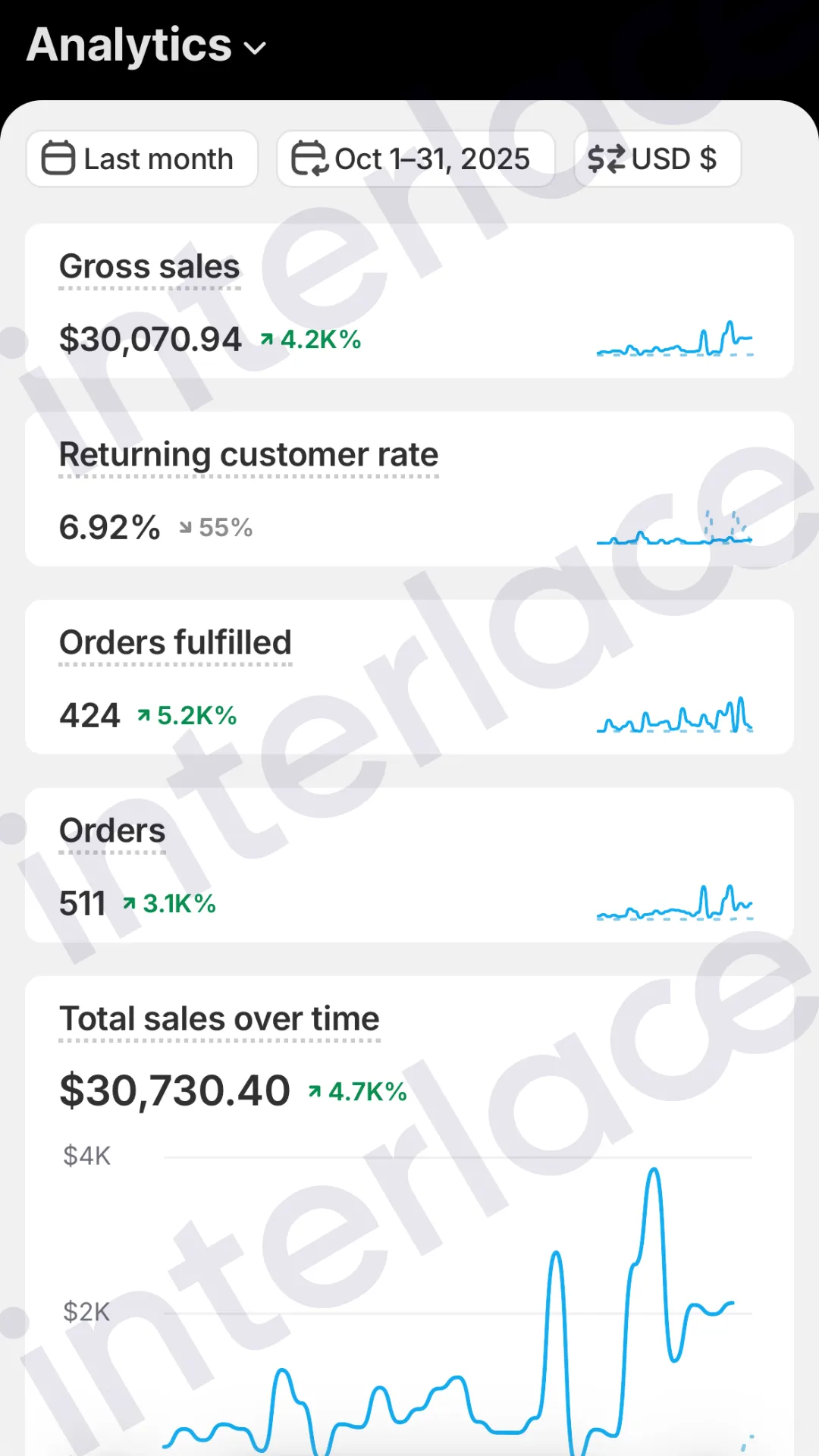
Task: Expand the Analytics dropdown title
Action: pos(146,45)
